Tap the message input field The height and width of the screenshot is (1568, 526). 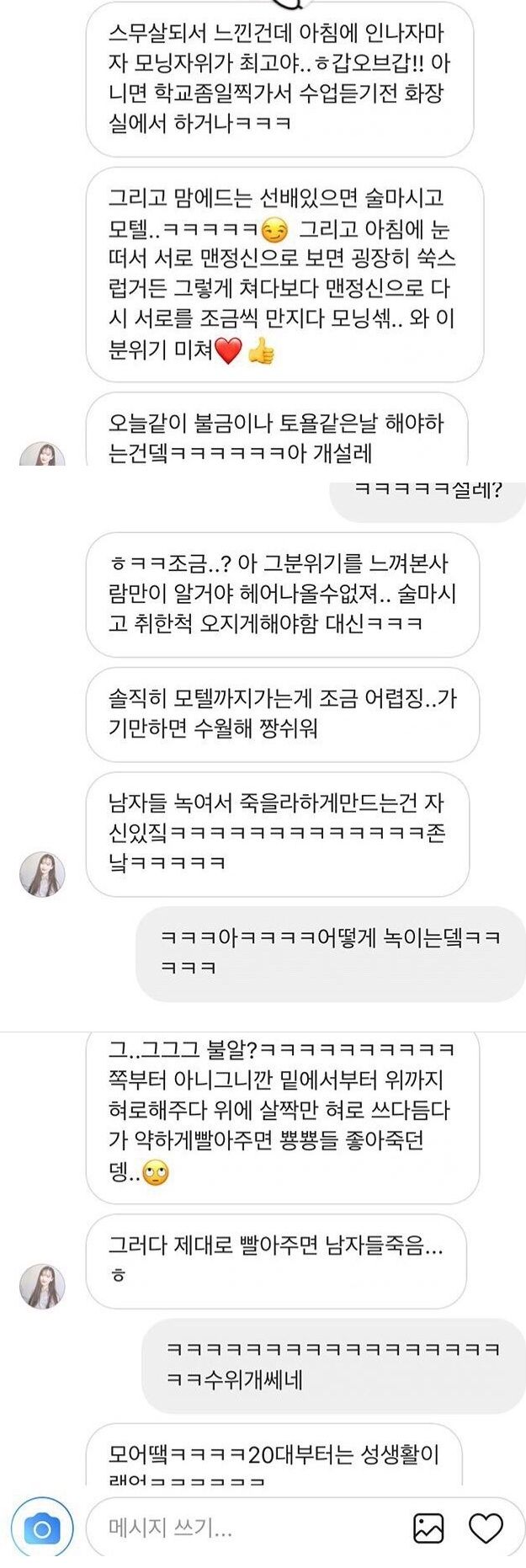pos(244,1528)
